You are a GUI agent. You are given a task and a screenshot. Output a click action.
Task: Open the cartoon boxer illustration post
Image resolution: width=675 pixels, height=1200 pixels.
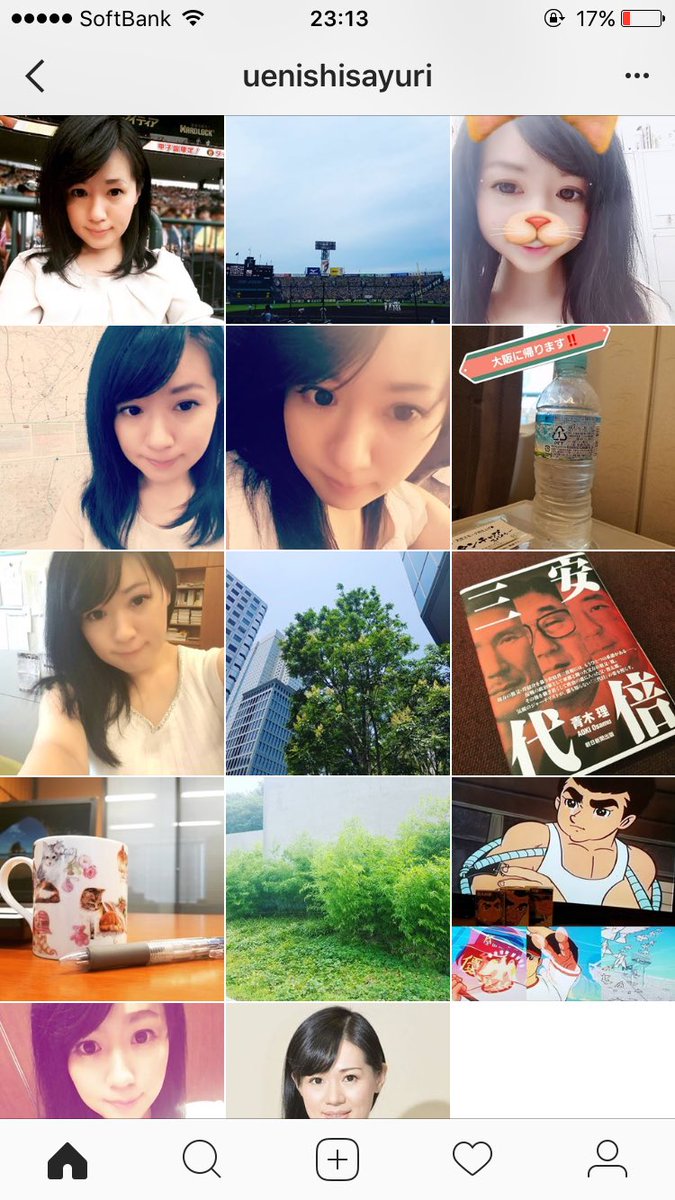point(563,889)
